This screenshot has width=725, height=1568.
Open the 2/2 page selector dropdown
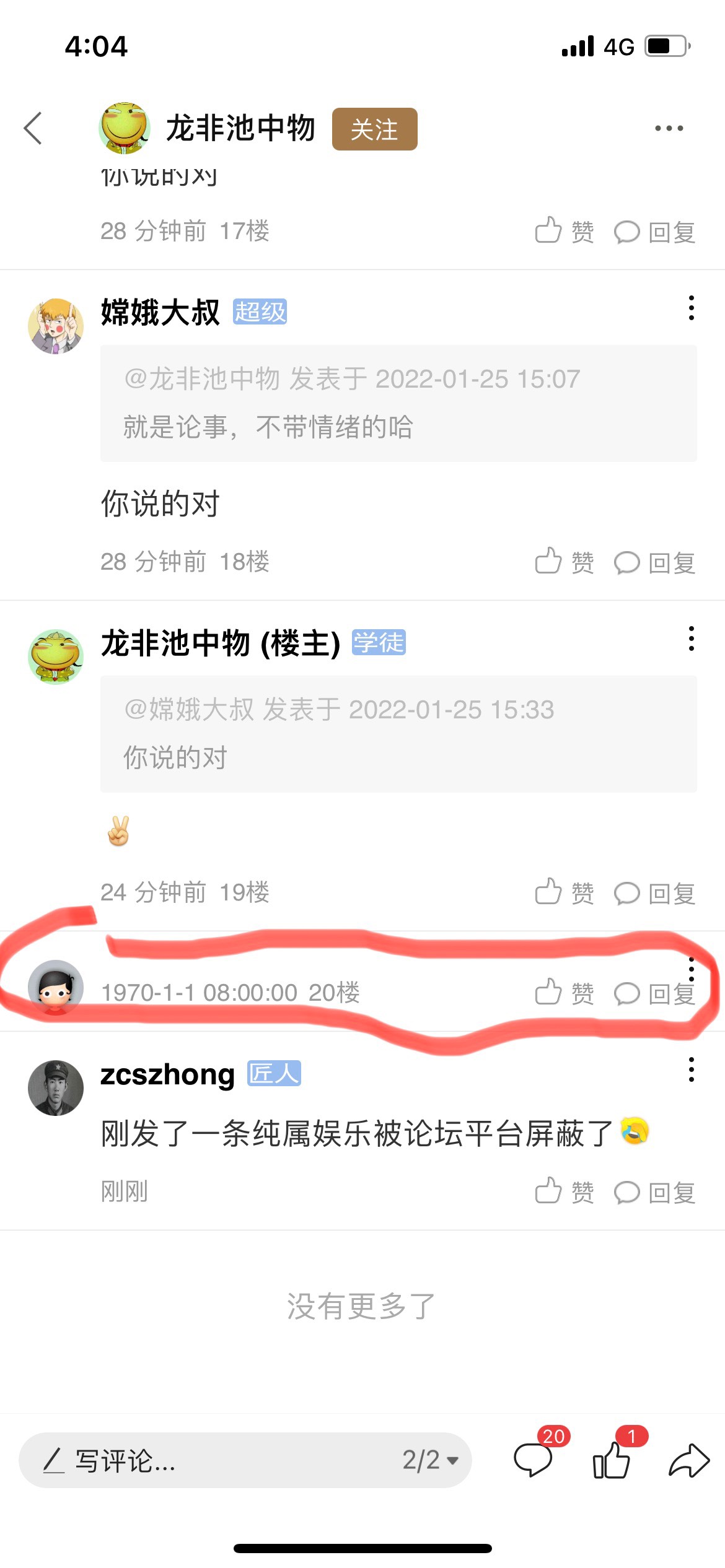click(431, 1460)
